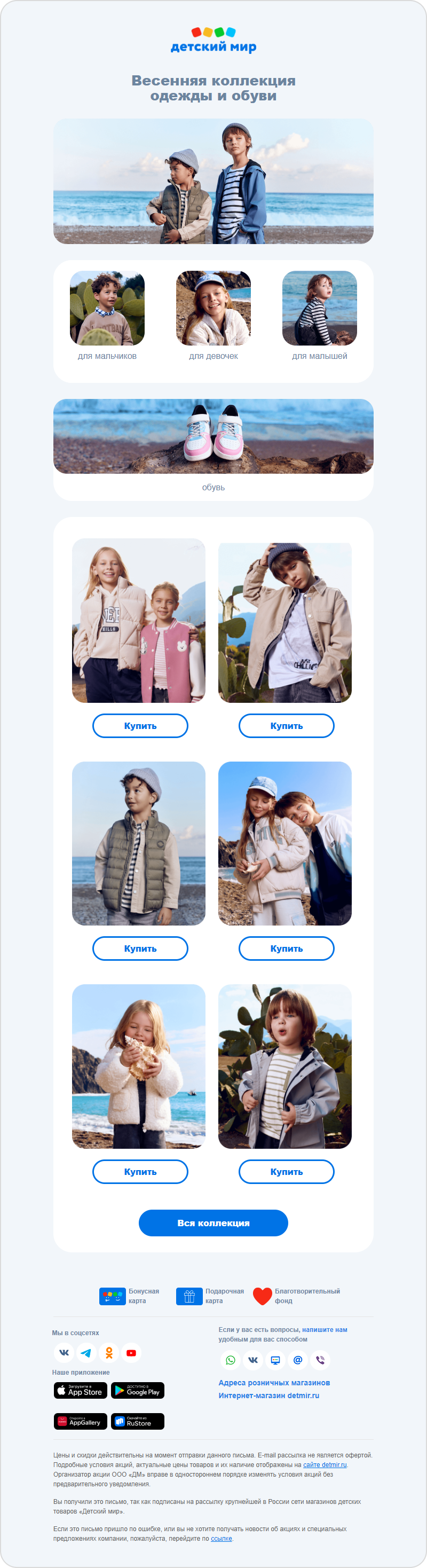Open the Telegram social icon
The height and width of the screenshot is (1568, 427).
click(86, 1353)
